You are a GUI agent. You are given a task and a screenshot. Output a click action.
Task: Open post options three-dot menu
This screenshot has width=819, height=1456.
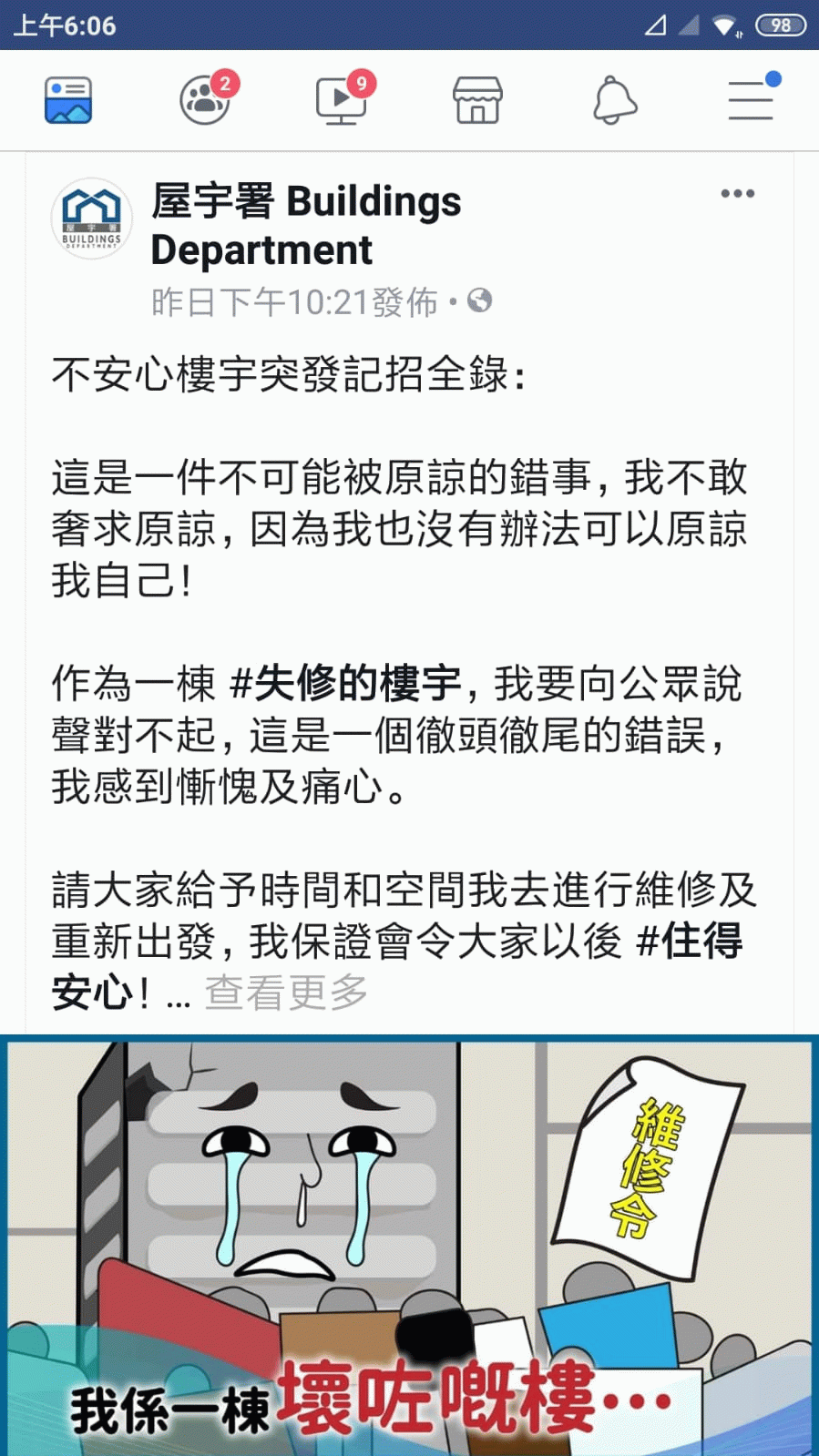[737, 193]
